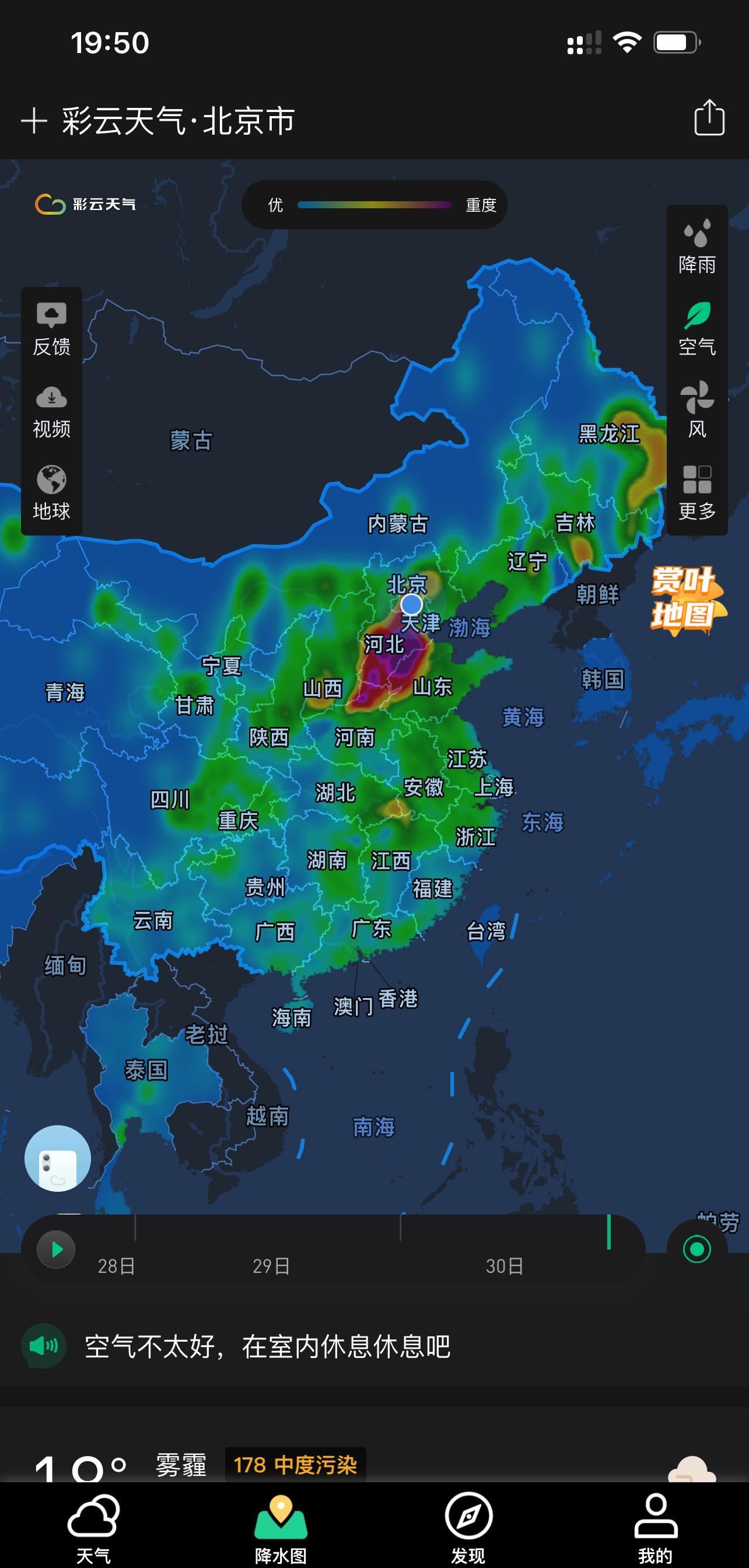
Task: Recenter map on current location
Action: point(696,1249)
